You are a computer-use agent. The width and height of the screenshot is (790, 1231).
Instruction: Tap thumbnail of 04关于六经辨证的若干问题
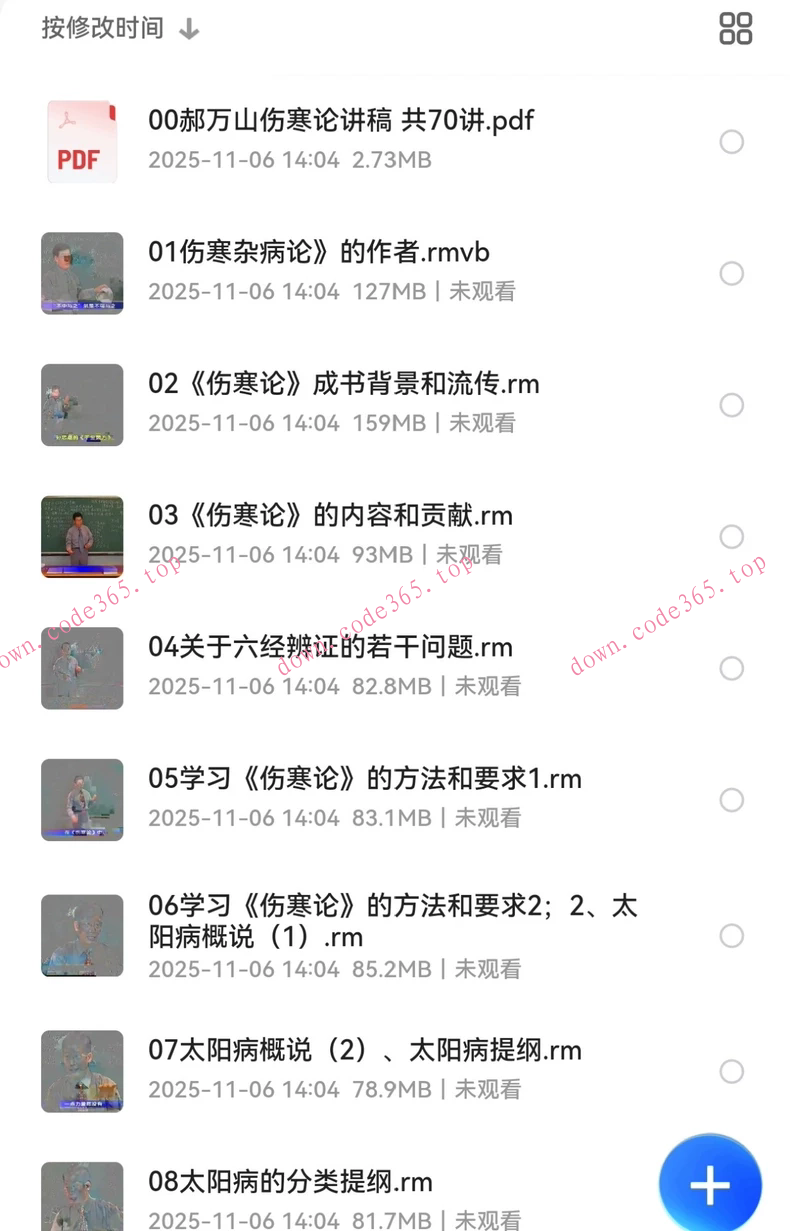[82, 668]
